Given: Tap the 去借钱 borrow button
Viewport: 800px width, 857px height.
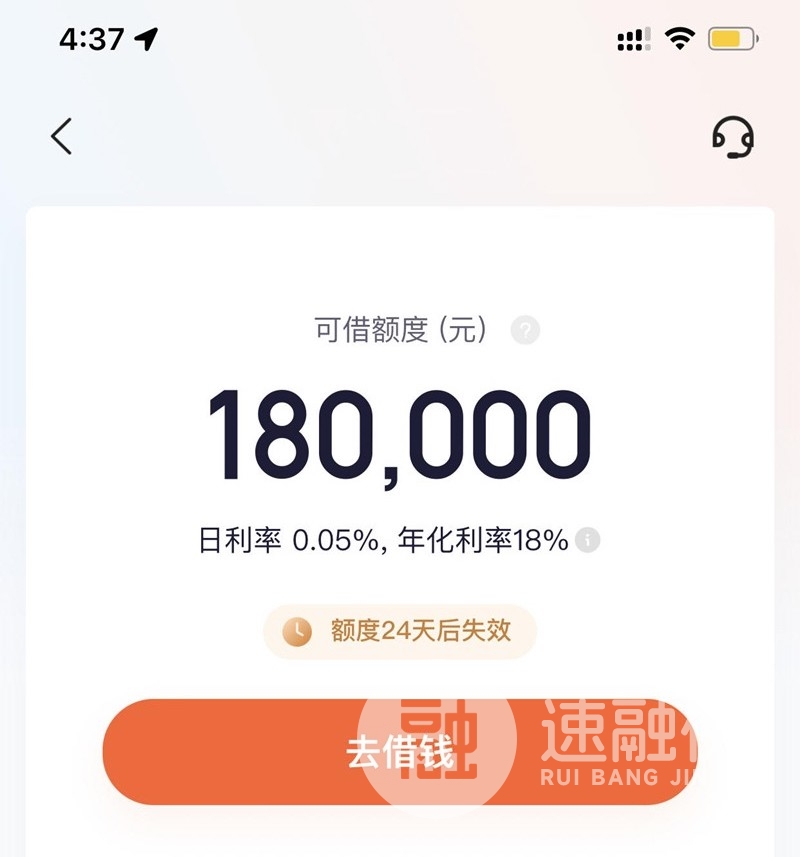Looking at the screenshot, I should (x=400, y=752).
